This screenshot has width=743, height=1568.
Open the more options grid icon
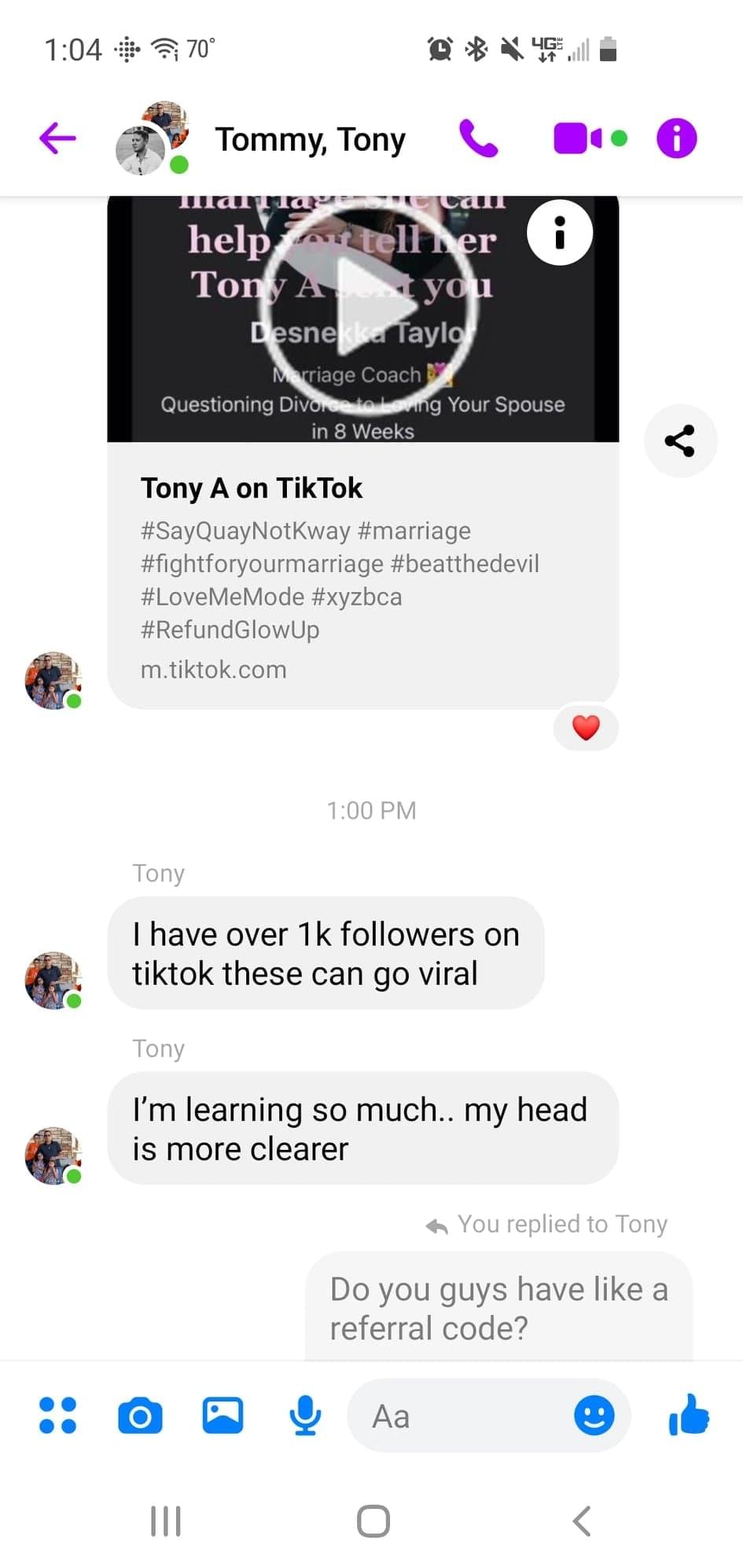57,1416
